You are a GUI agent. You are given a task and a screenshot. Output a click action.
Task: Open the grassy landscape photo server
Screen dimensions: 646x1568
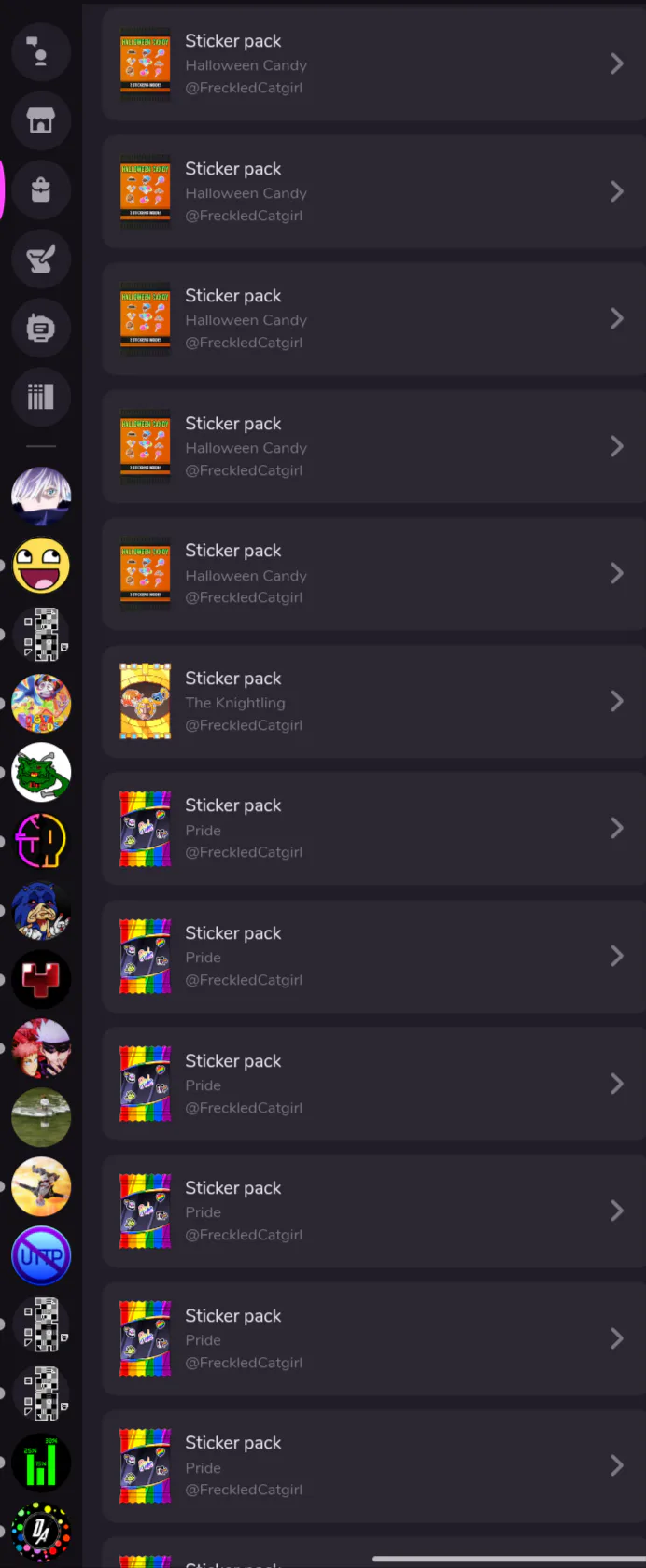(41, 1117)
